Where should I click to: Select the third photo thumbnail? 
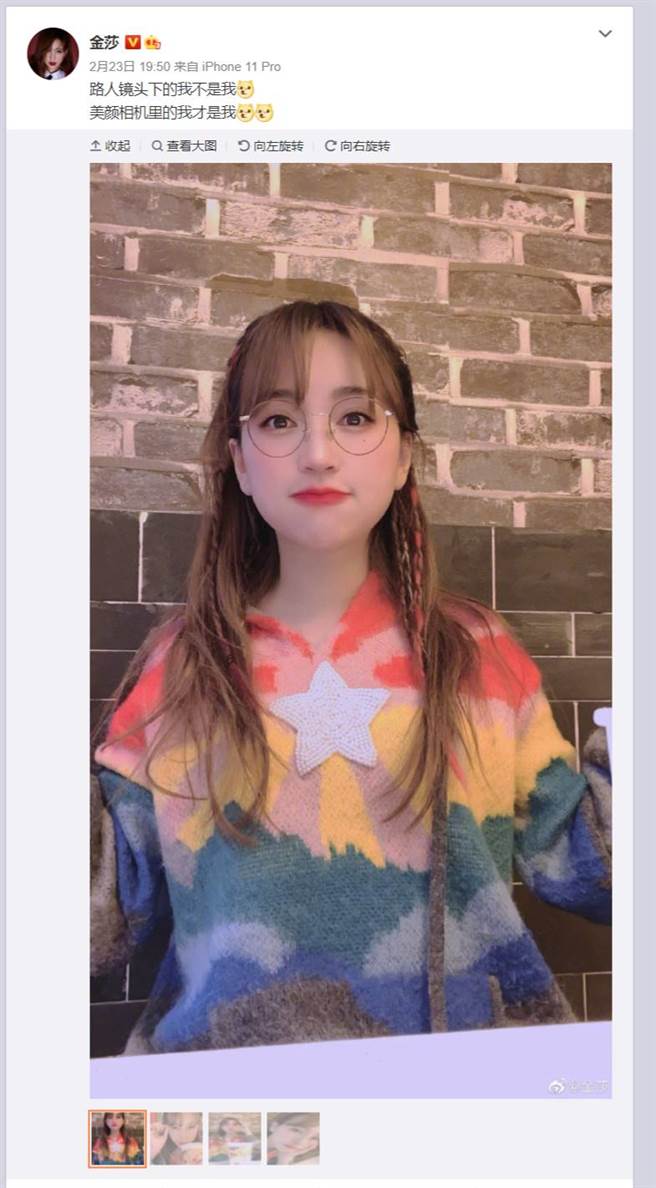pos(235,1138)
